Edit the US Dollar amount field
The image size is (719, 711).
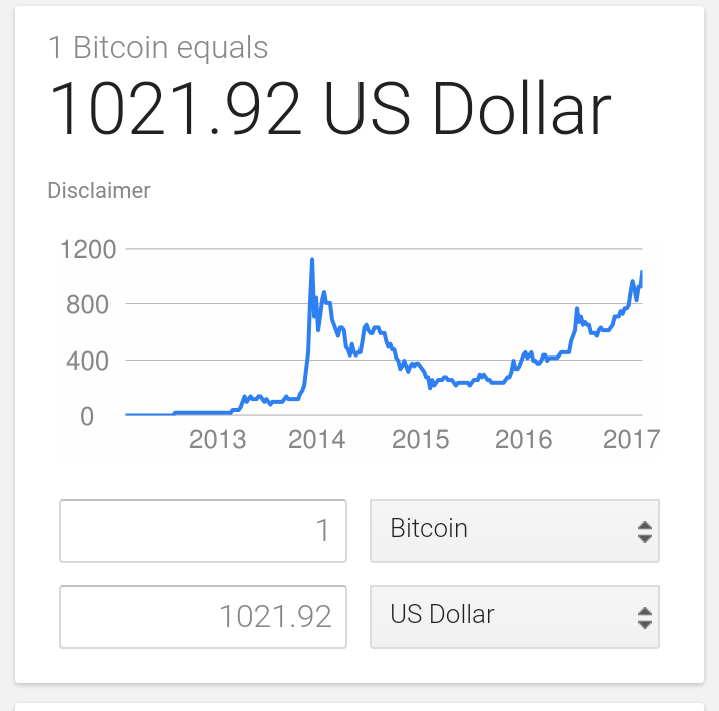(203, 616)
